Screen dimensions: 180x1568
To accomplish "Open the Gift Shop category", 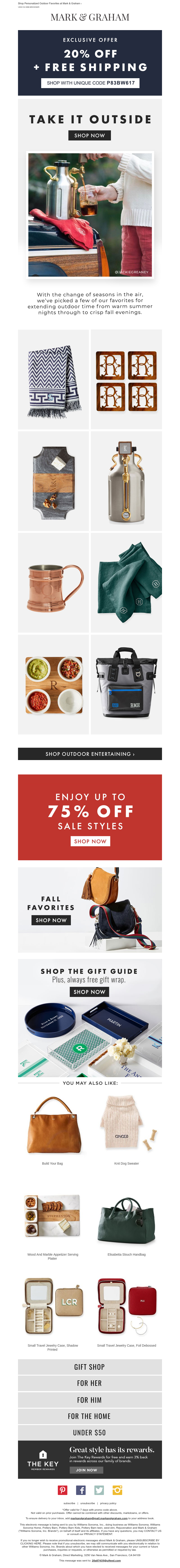I will [90, 1366].
